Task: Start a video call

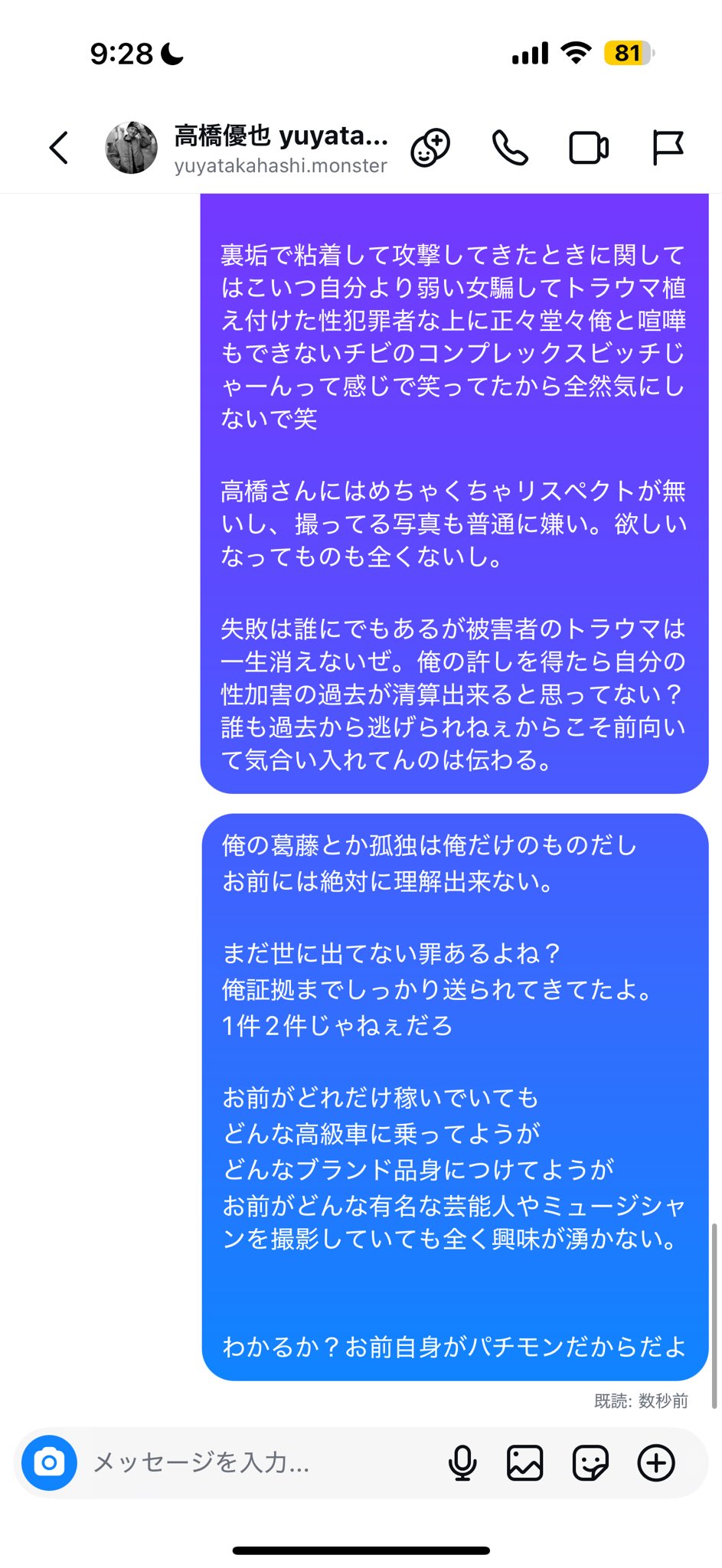Action: point(589,149)
